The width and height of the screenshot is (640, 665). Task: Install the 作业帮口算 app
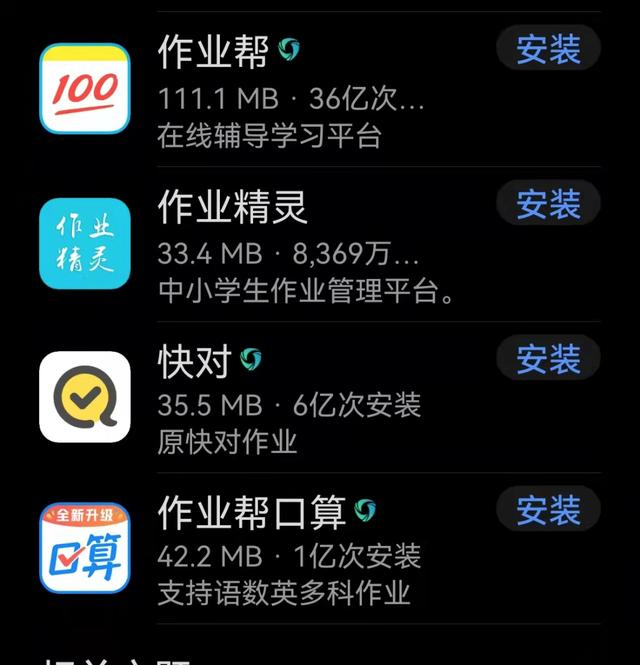tap(548, 511)
